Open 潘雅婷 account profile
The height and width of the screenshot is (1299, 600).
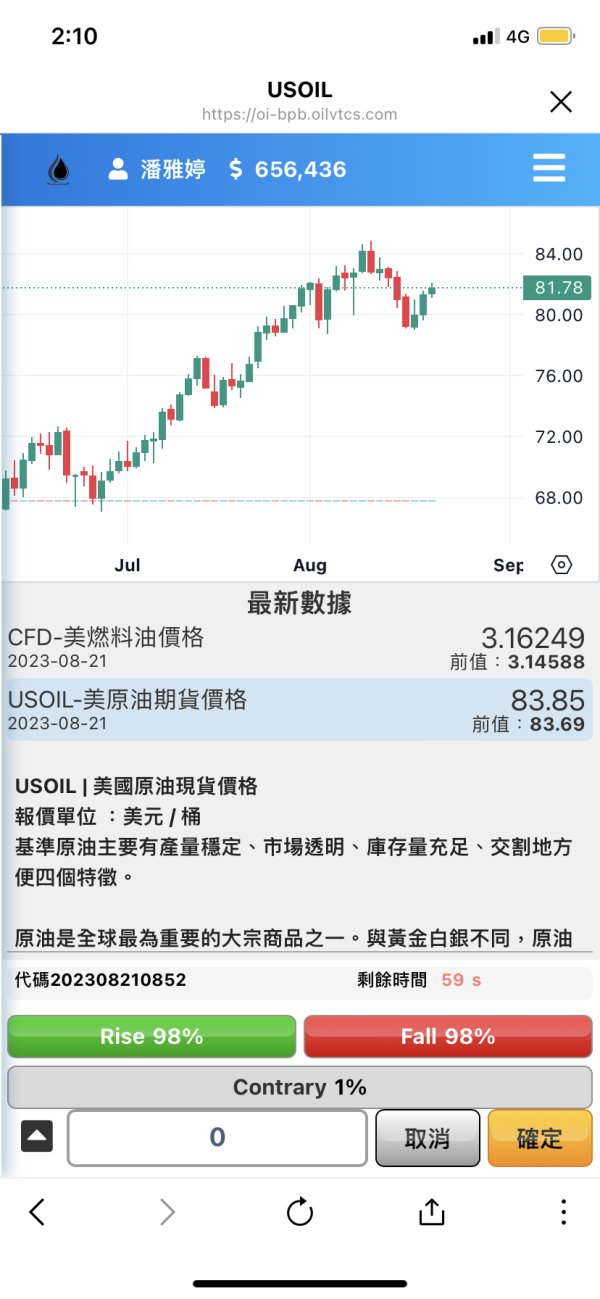point(157,170)
